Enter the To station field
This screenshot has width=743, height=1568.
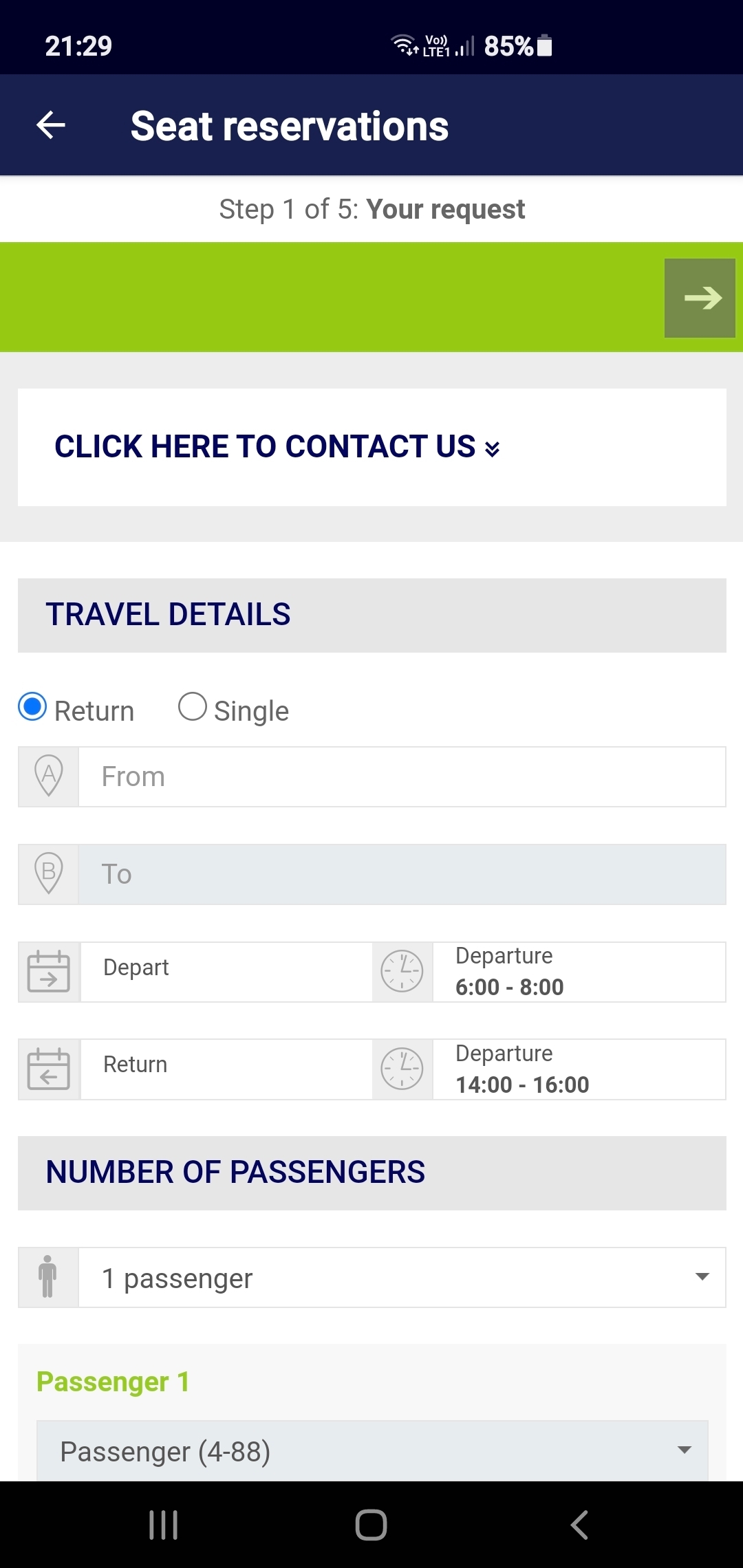pos(402,875)
